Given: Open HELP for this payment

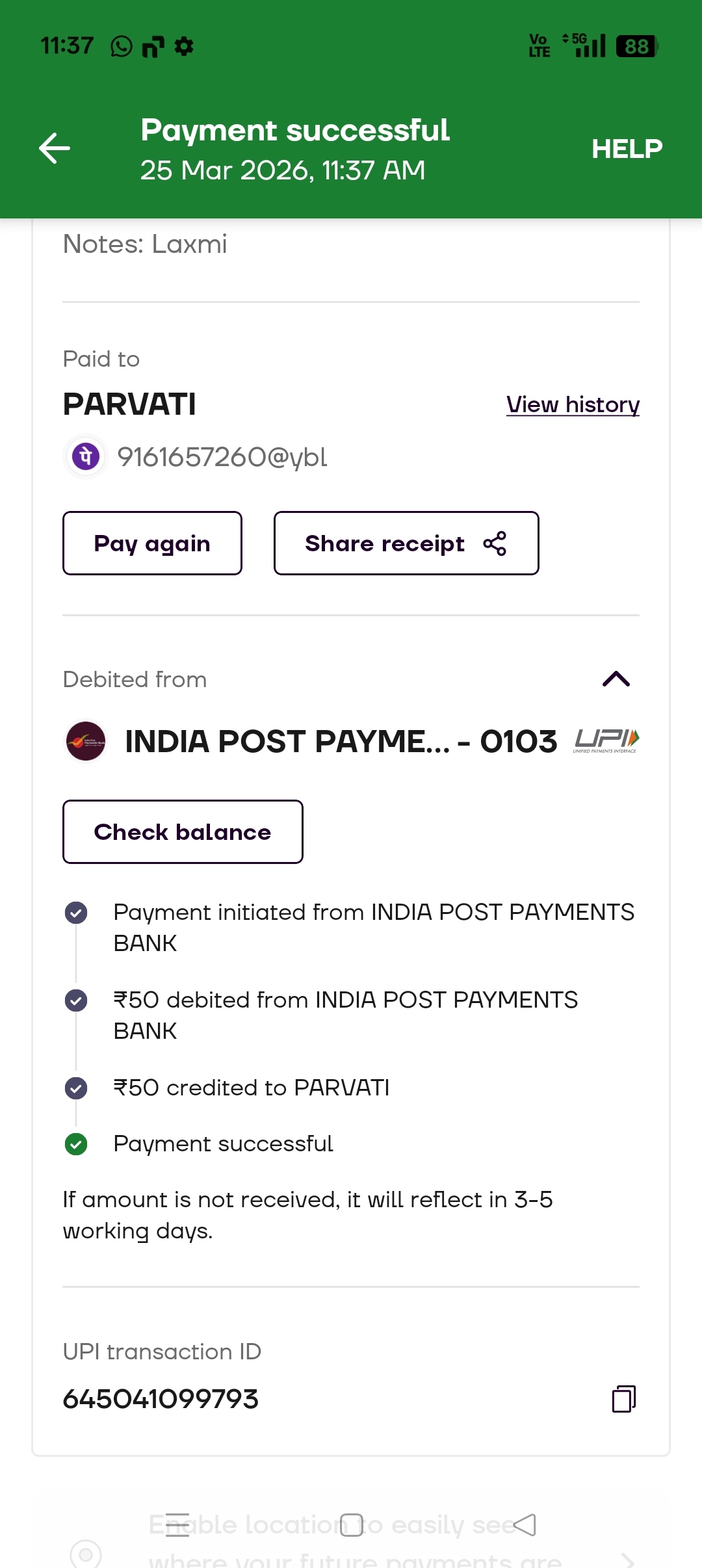Looking at the screenshot, I should [x=626, y=149].
